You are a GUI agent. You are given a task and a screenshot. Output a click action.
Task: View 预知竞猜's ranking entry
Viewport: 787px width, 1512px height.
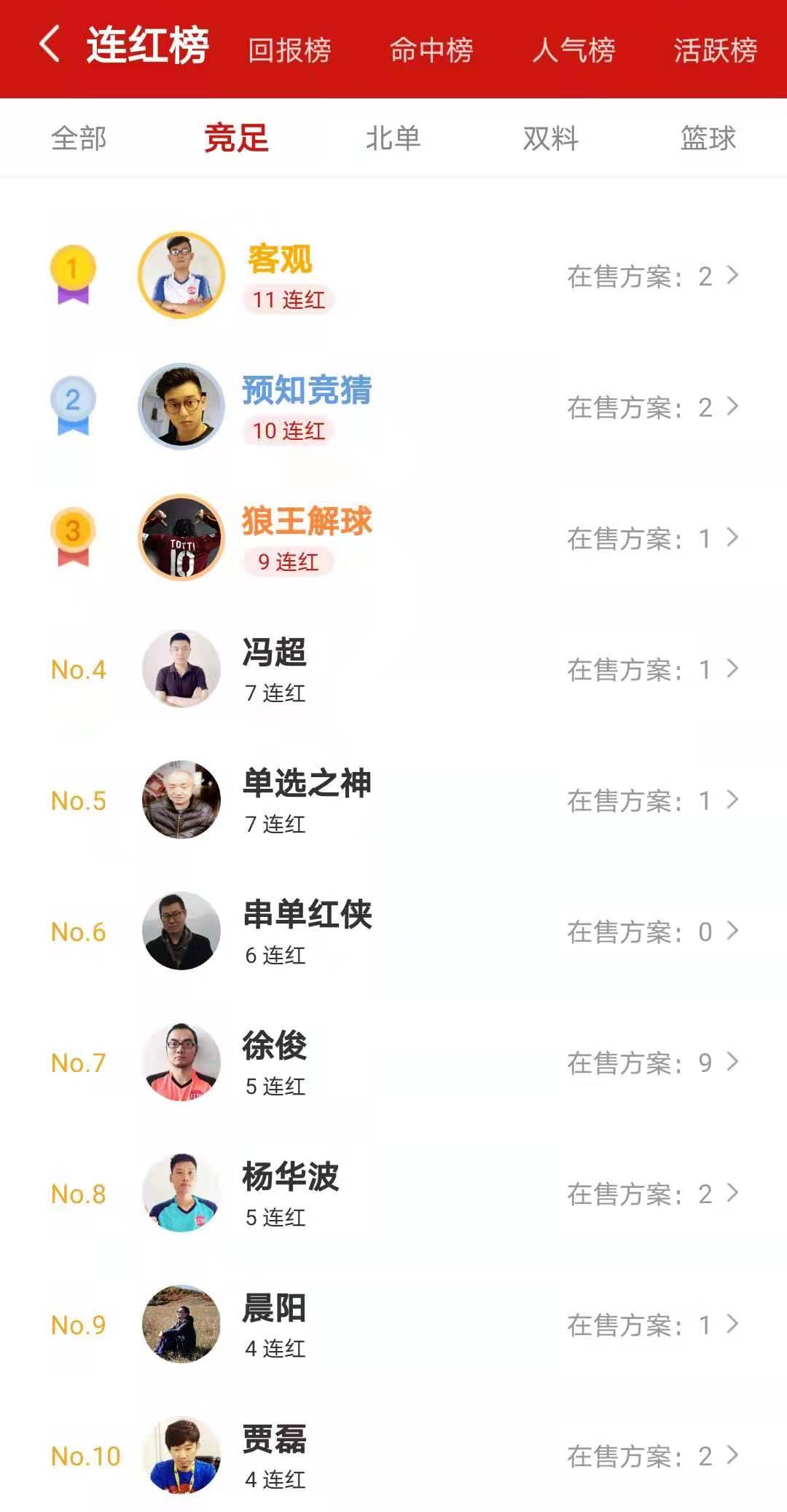click(393, 407)
